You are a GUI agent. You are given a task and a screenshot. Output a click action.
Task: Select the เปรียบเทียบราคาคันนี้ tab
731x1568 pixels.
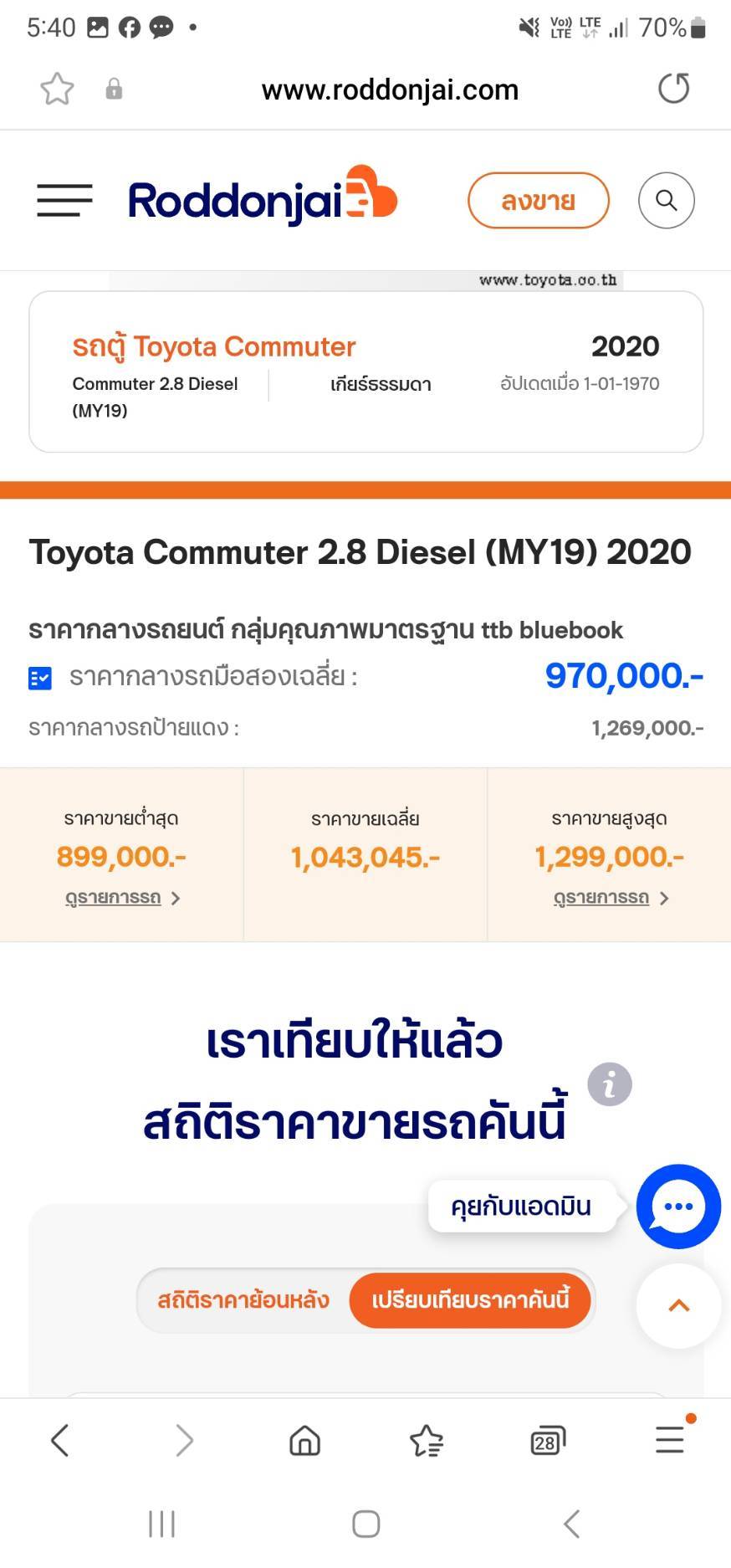tap(470, 1300)
